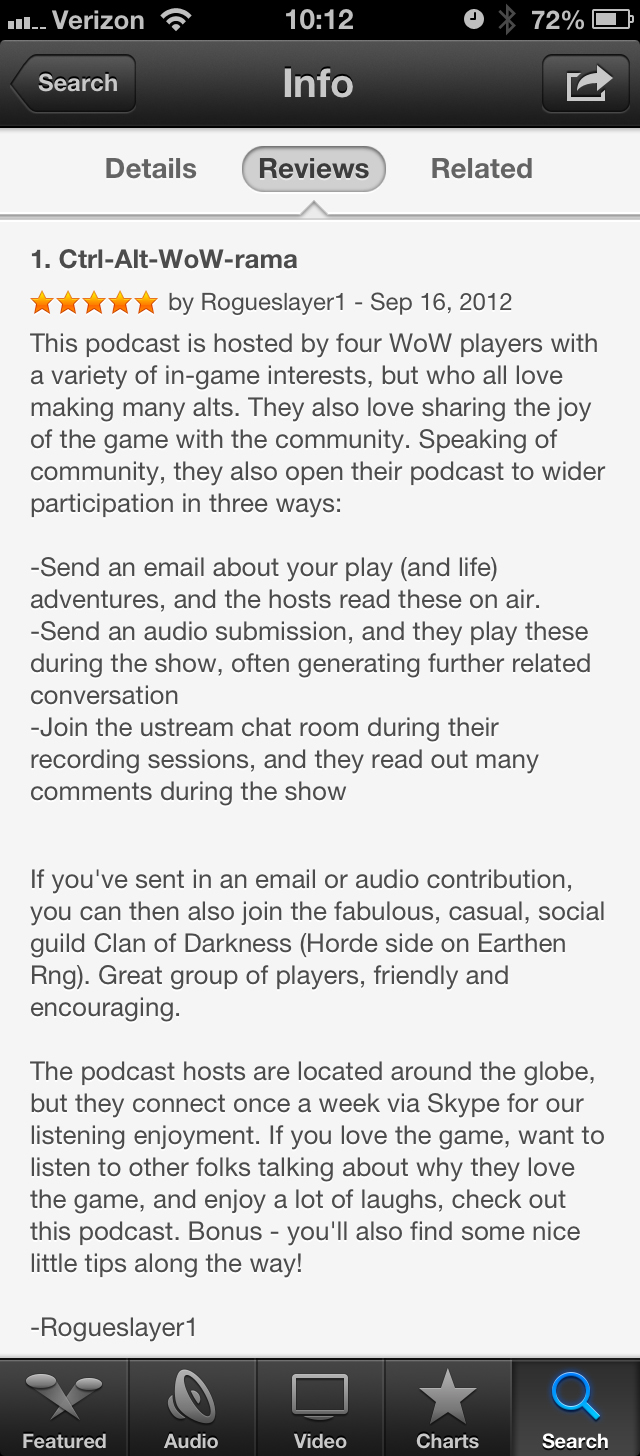Switch to the Details tab
Screen dimensions: 640x1456
(151, 169)
